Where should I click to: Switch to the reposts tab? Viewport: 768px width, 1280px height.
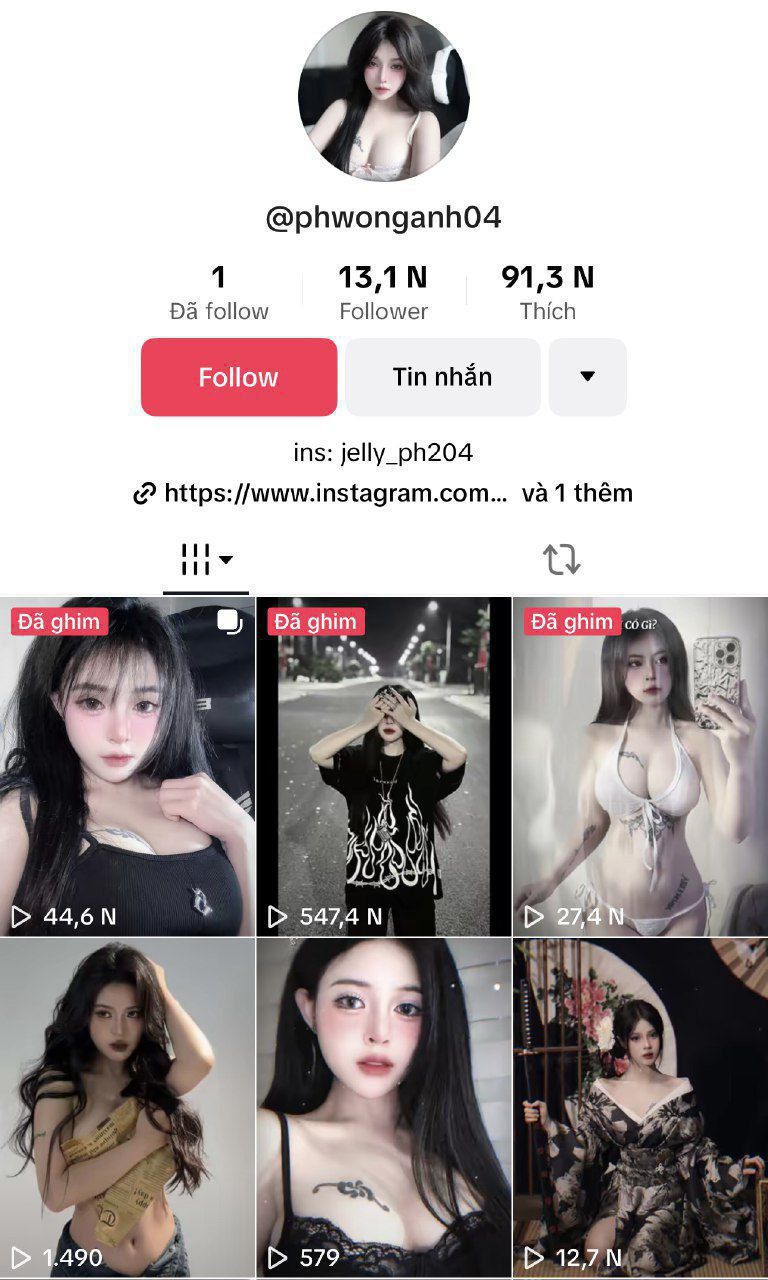click(x=561, y=560)
